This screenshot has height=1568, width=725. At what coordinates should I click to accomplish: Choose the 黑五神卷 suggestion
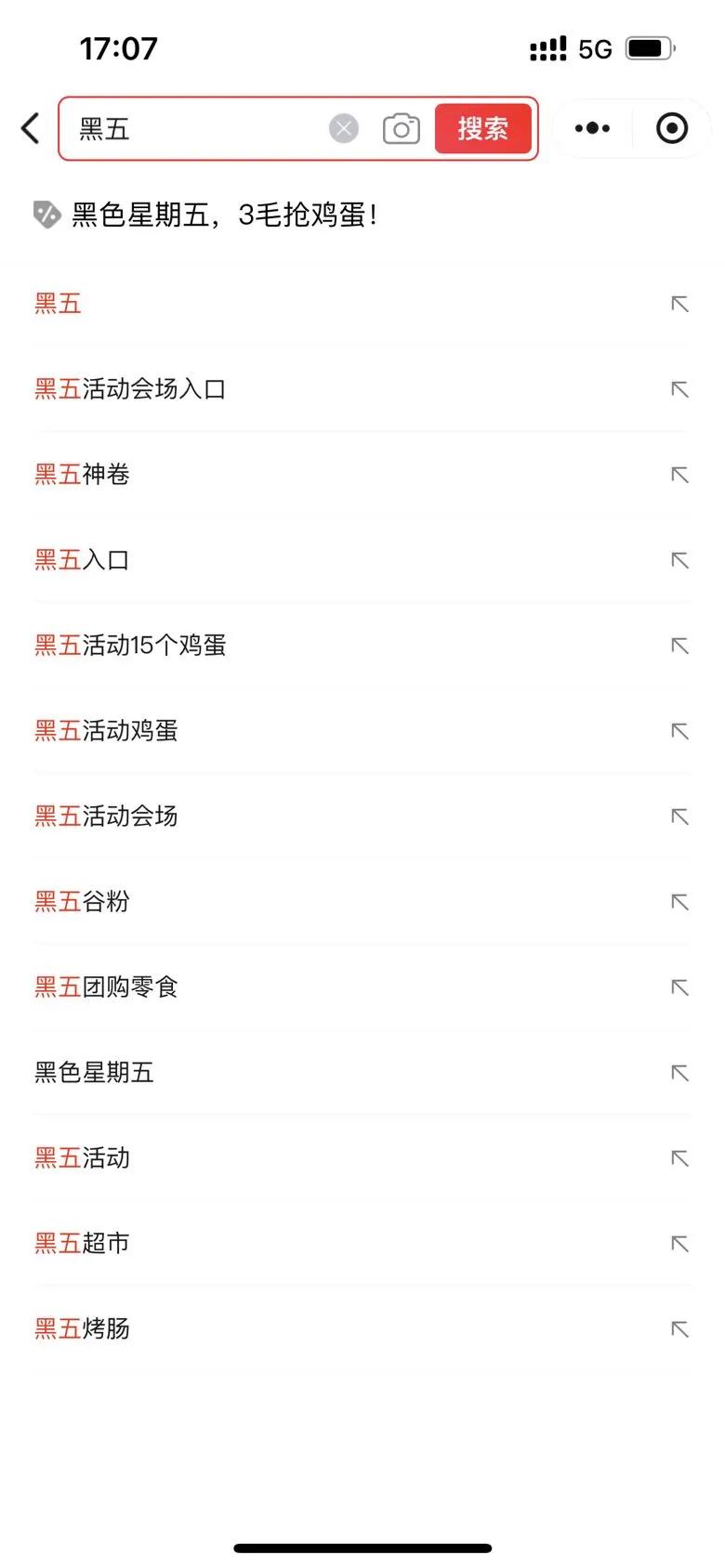coord(82,475)
